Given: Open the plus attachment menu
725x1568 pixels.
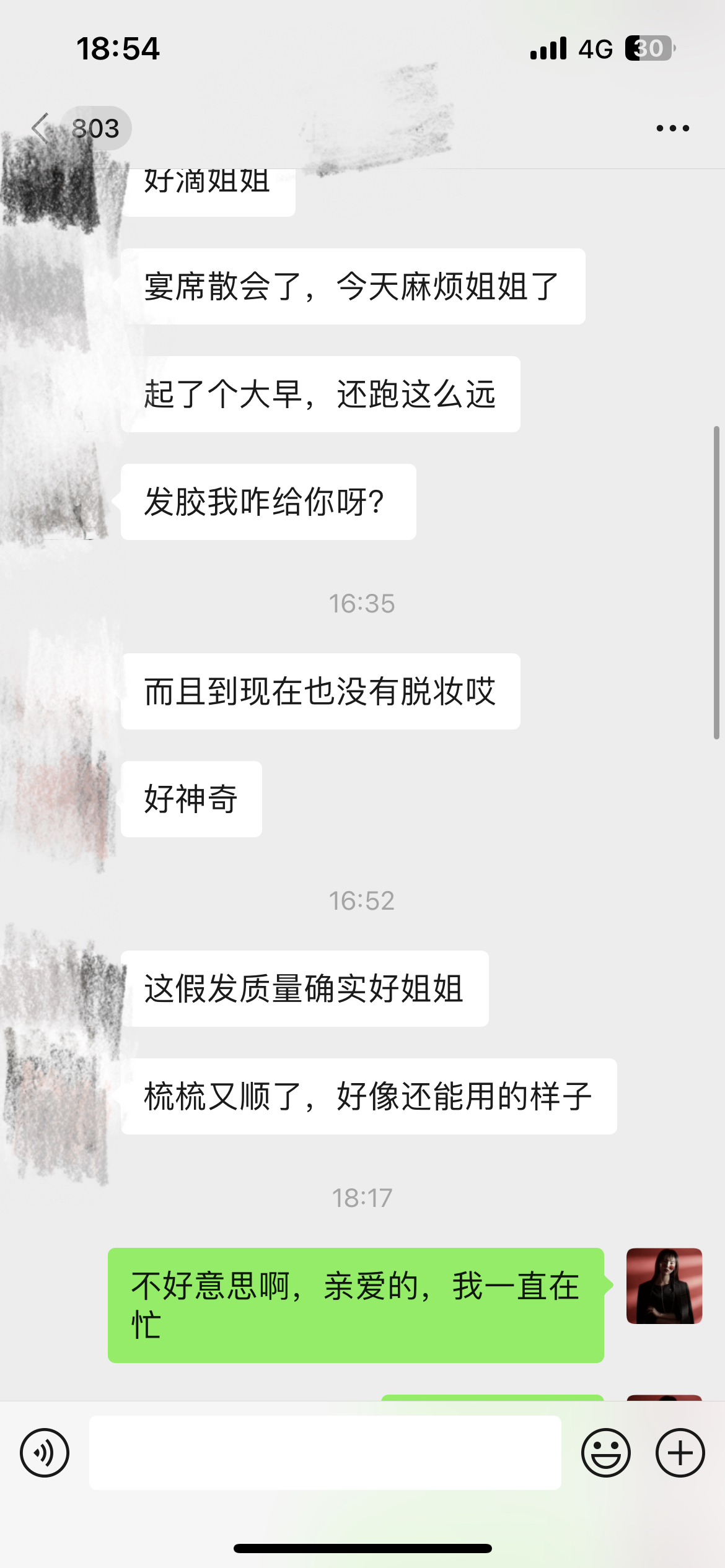Looking at the screenshot, I should 680,1453.
